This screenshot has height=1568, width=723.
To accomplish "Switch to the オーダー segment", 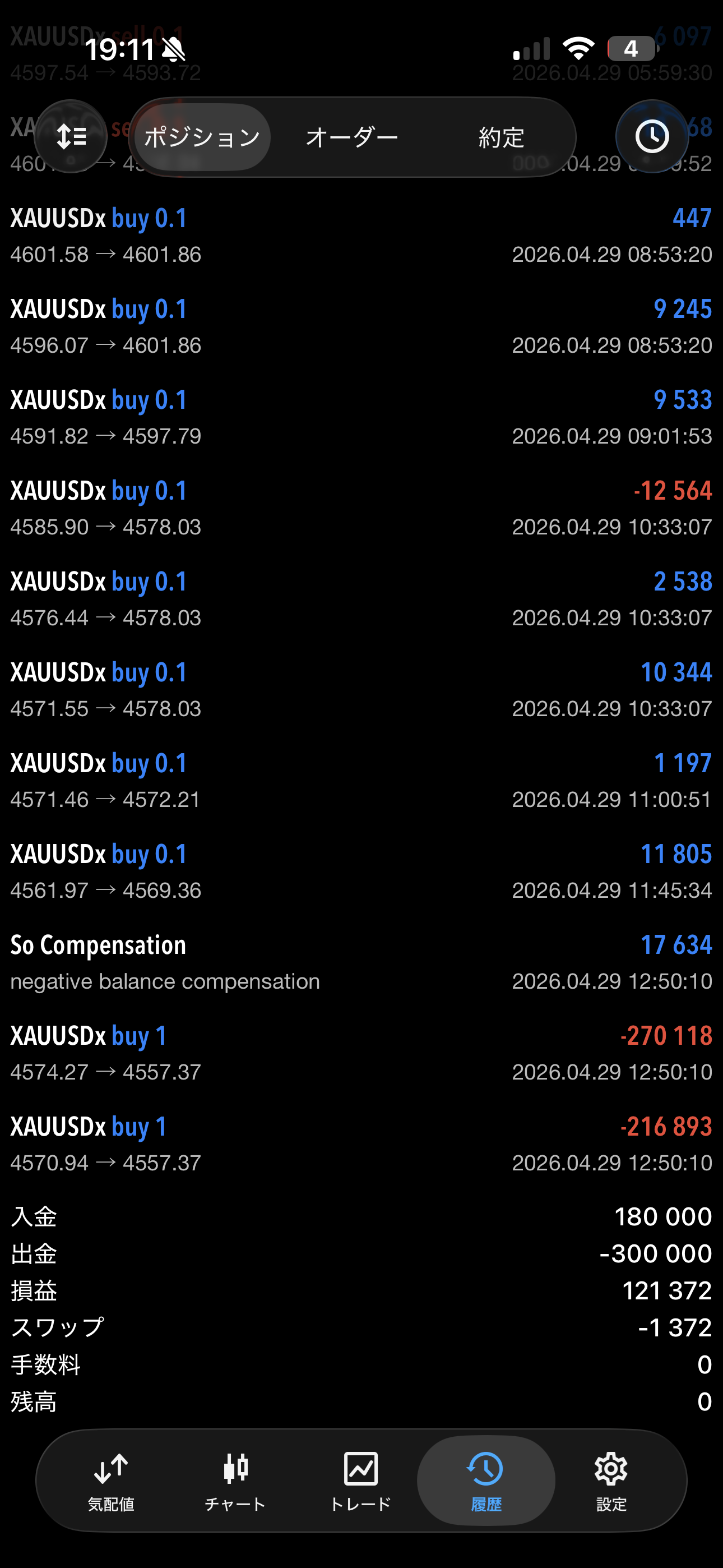I will (352, 137).
